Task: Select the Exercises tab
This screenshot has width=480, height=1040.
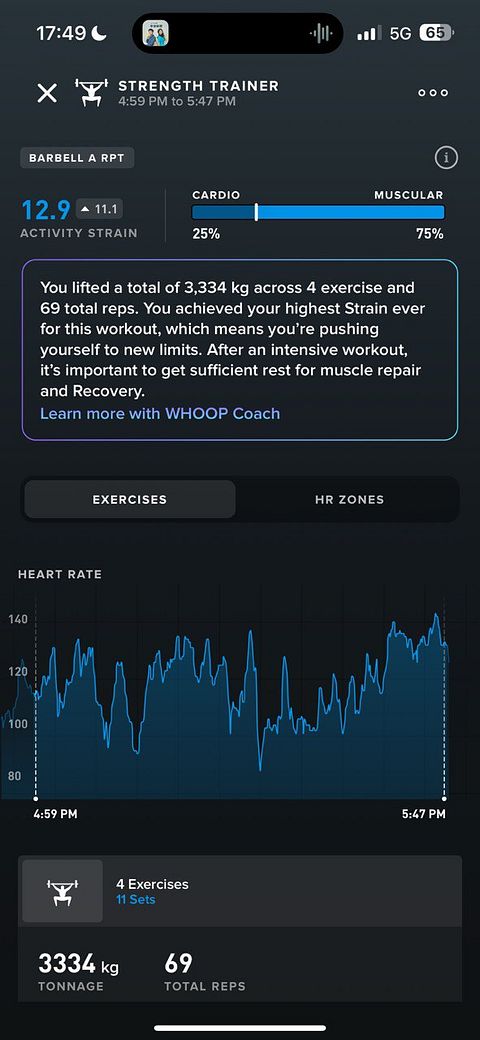Action: (129, 499)
